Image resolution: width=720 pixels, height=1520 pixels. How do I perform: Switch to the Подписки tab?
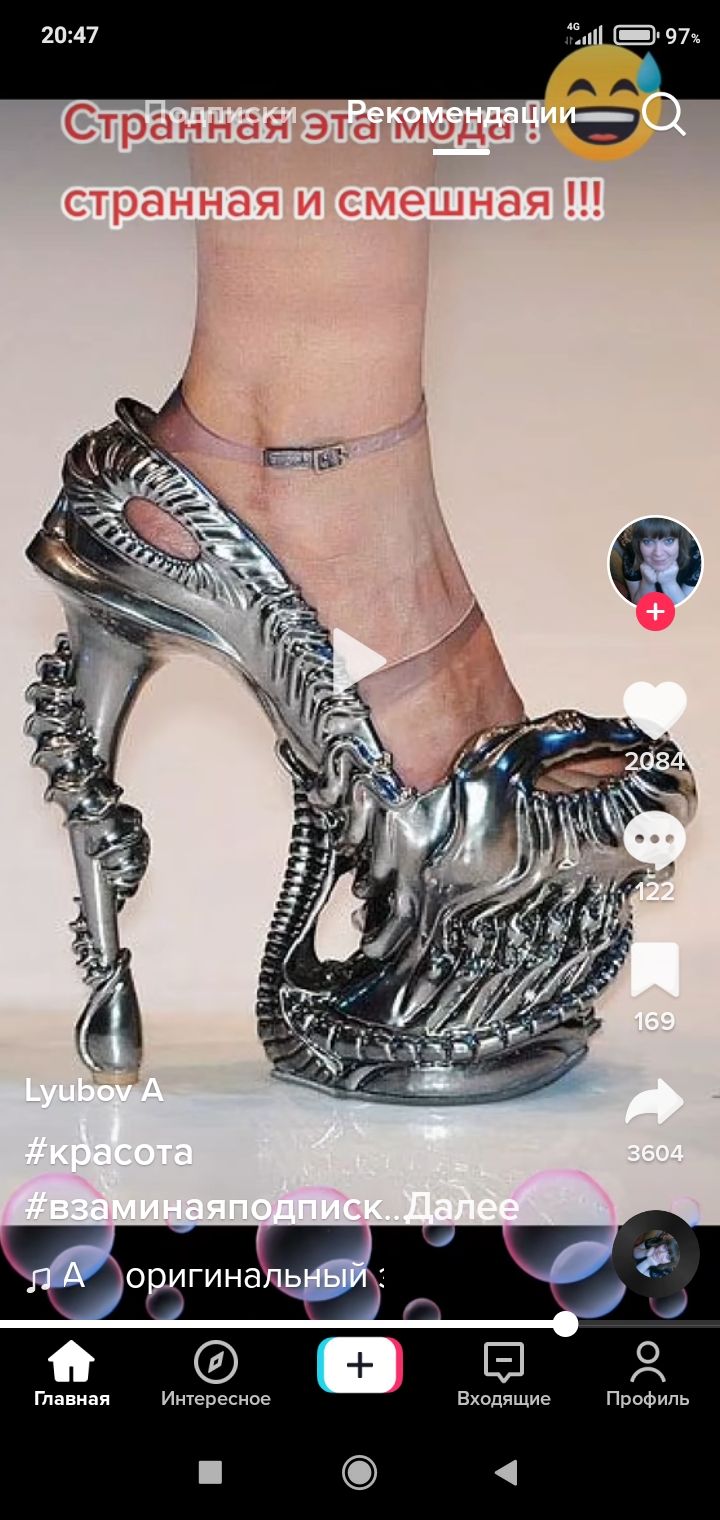220,112
